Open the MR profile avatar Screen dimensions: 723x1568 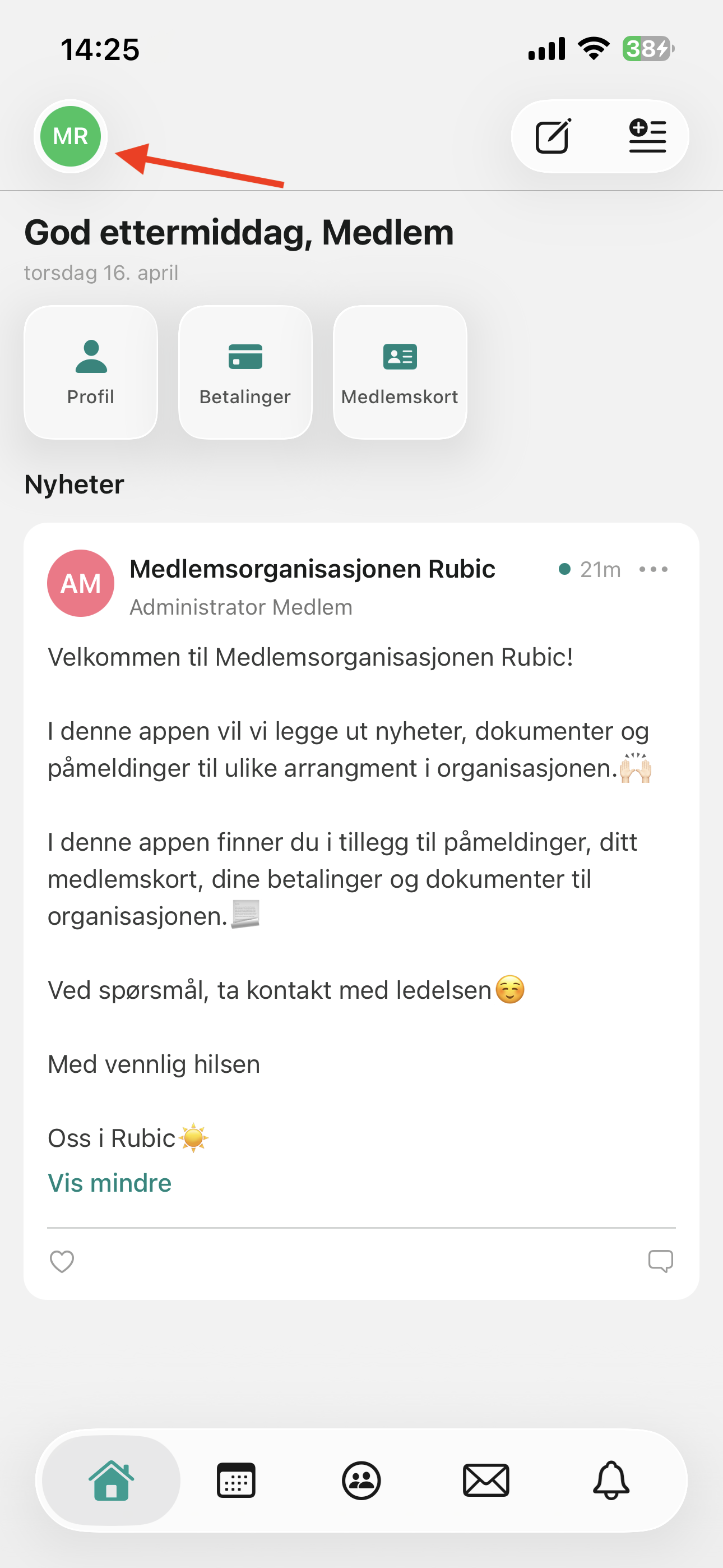click(x=71, y=136)
